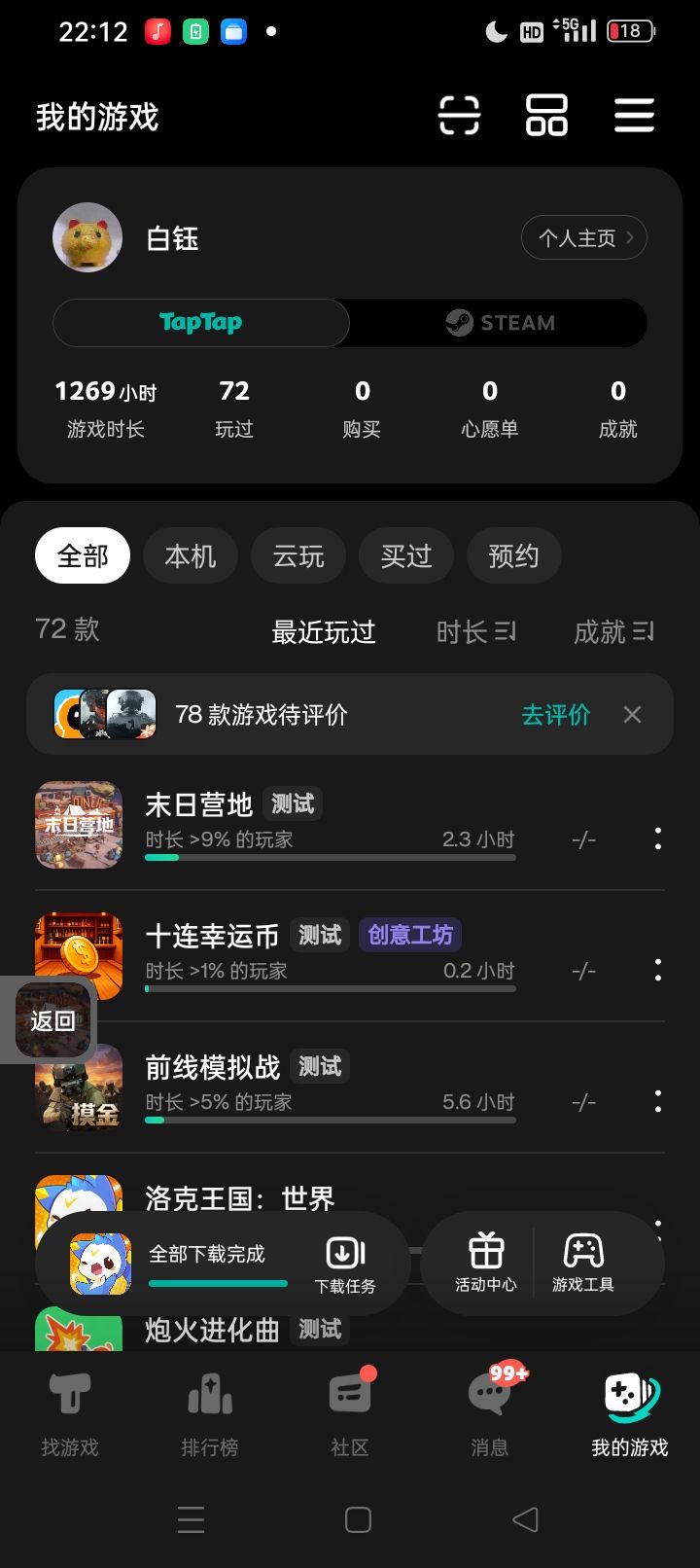700x1568 pixels.
Task: Sort games by 时长
Action: tap(475, 632)
